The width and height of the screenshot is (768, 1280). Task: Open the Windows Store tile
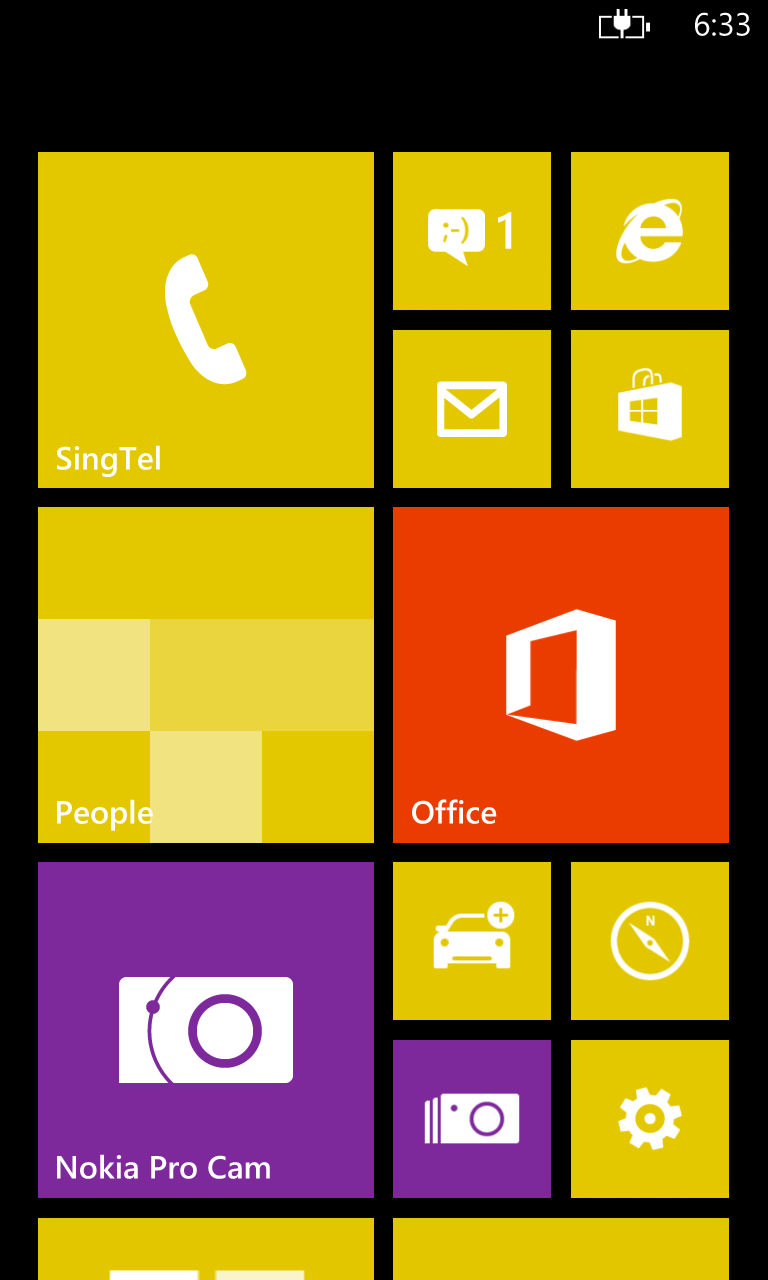pos(650,409)
